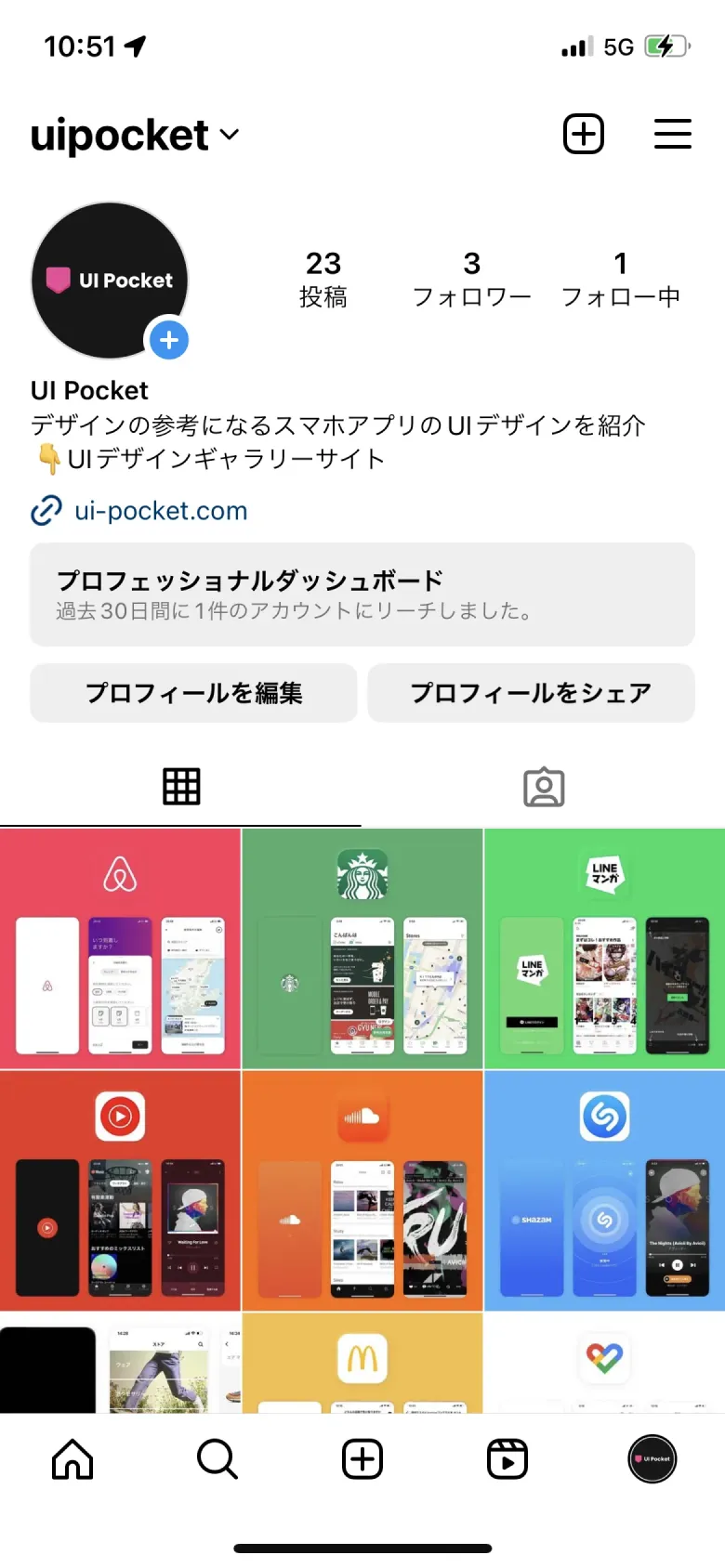The width and height of the screenshot is (725, 1568).
Task: Open the home feed icon
Action: 72,1458
